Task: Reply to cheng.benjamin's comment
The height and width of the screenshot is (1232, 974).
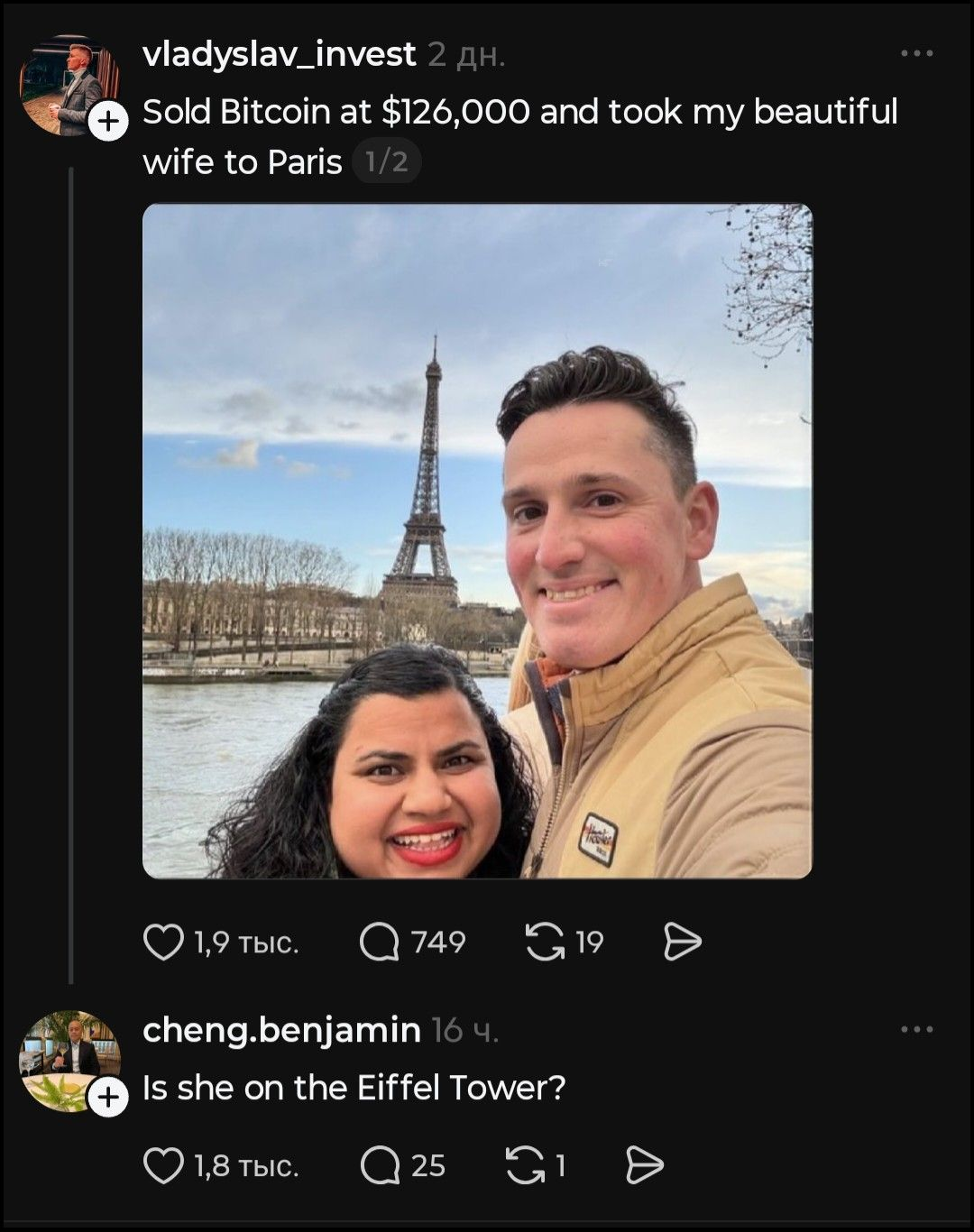Action: [x=379, y=1166]
